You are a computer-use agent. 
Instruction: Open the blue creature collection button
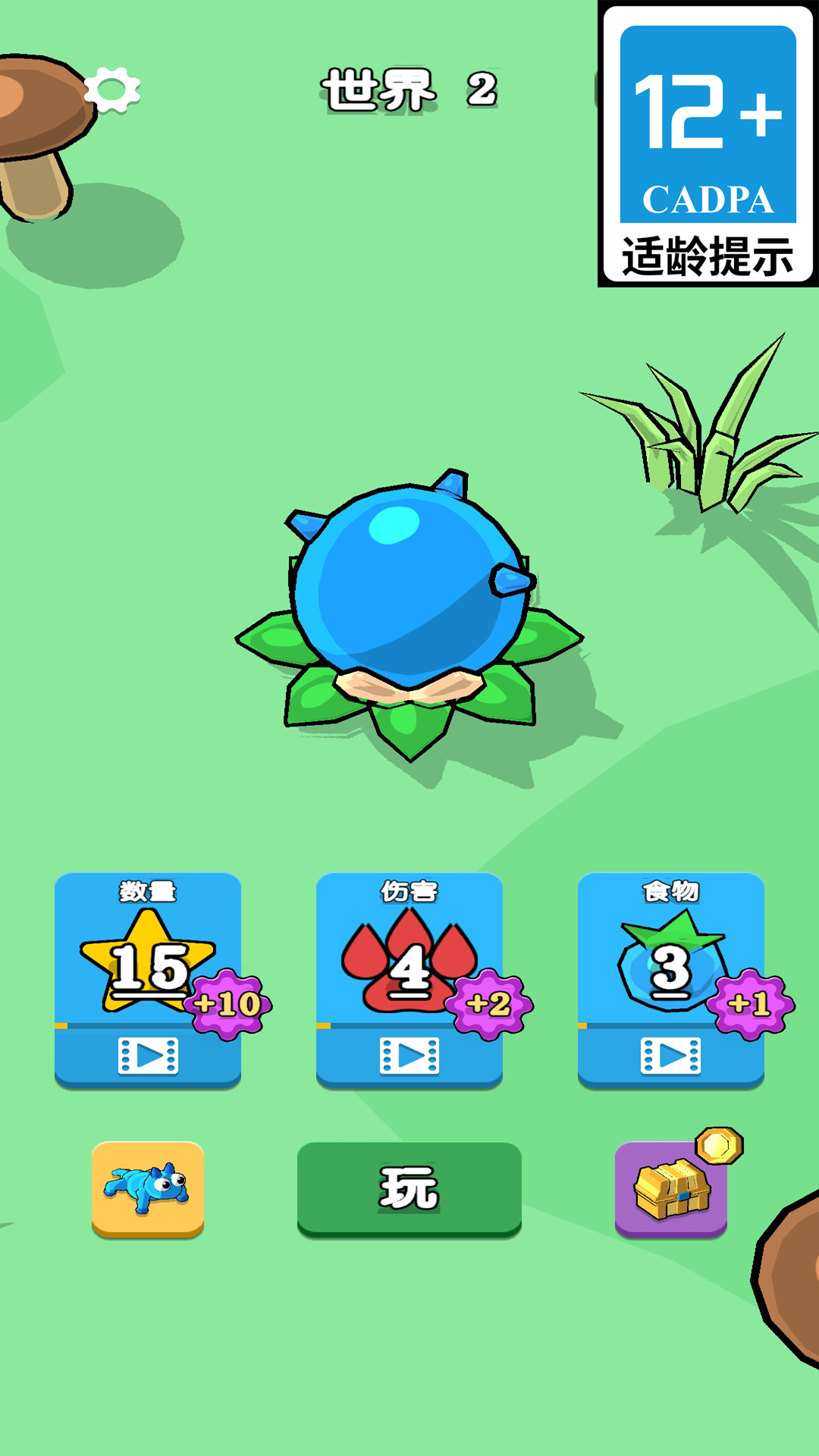(148, 1188)
